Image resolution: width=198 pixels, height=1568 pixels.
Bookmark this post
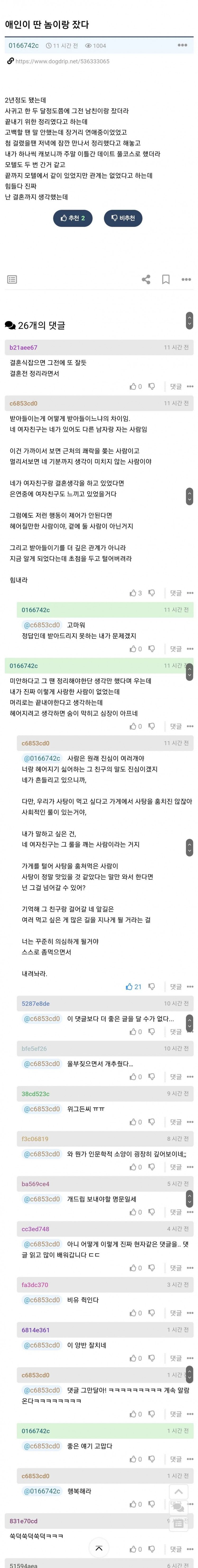tap(166, 279)
